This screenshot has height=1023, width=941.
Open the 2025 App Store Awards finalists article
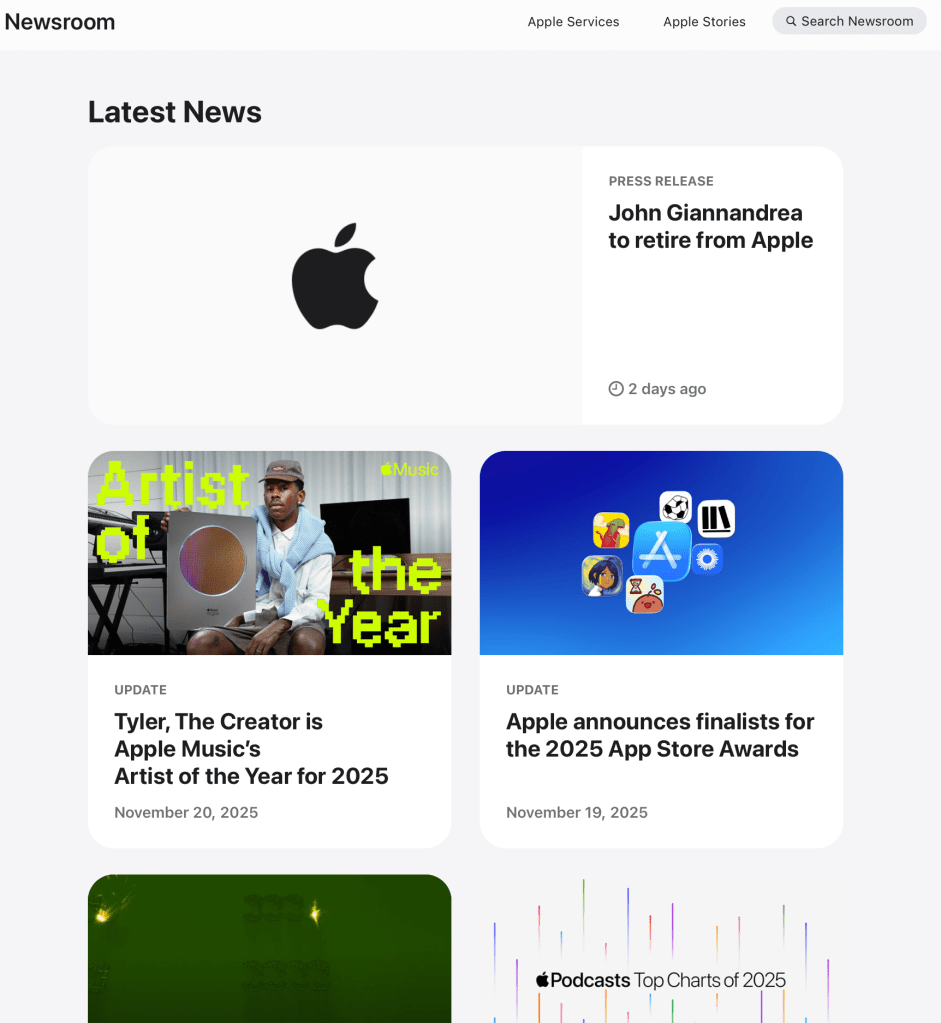coord(660,735)
